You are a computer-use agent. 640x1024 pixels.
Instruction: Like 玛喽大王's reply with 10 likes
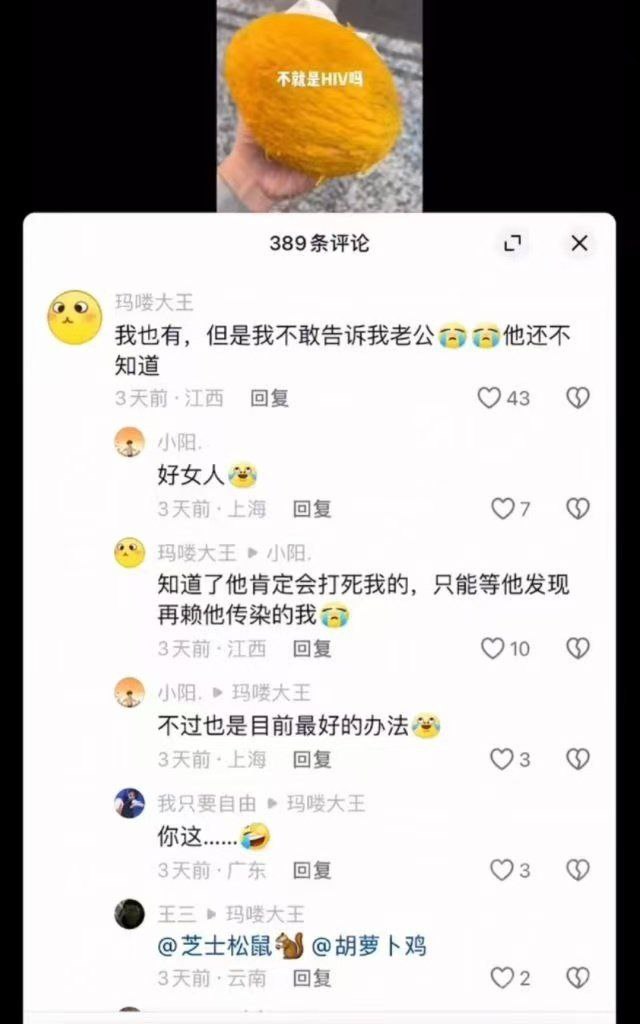(493, 648)
